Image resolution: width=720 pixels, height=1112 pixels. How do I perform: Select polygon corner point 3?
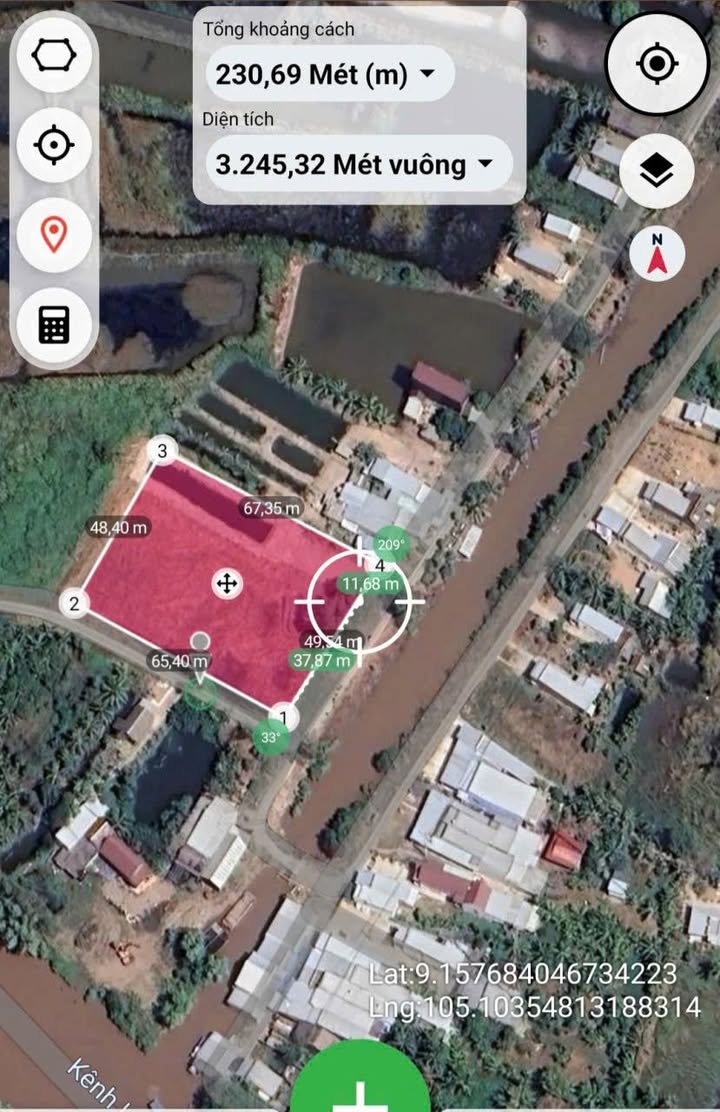[x=162, y=450]
